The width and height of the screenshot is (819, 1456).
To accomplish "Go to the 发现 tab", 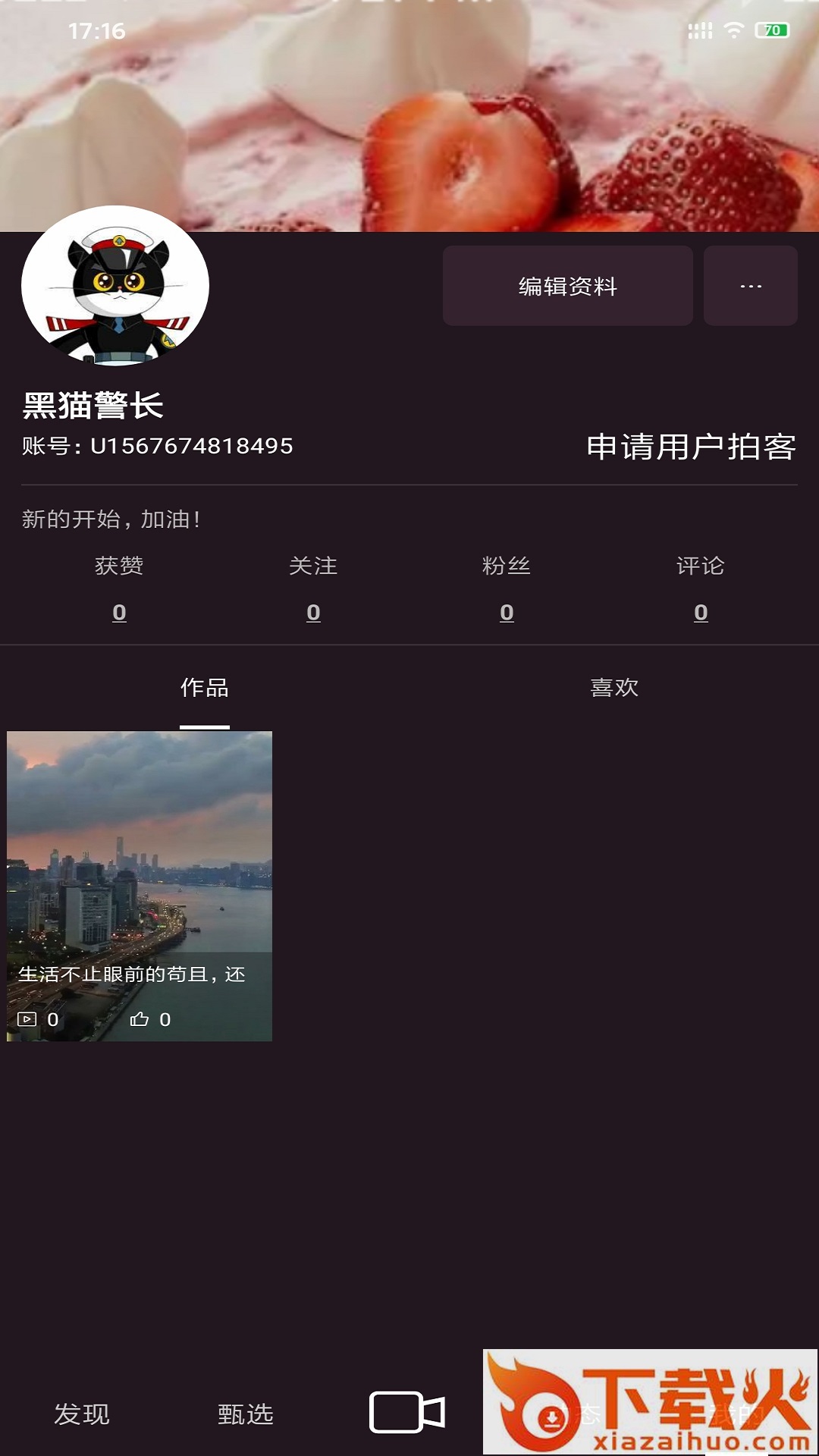I will pyautogui.click(x=82, y=1414).
